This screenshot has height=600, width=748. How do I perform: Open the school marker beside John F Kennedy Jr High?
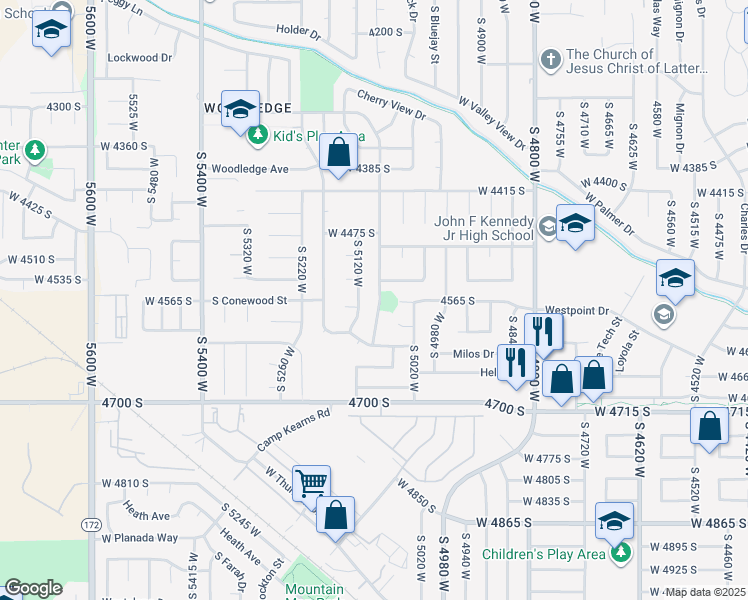(575, 227)
